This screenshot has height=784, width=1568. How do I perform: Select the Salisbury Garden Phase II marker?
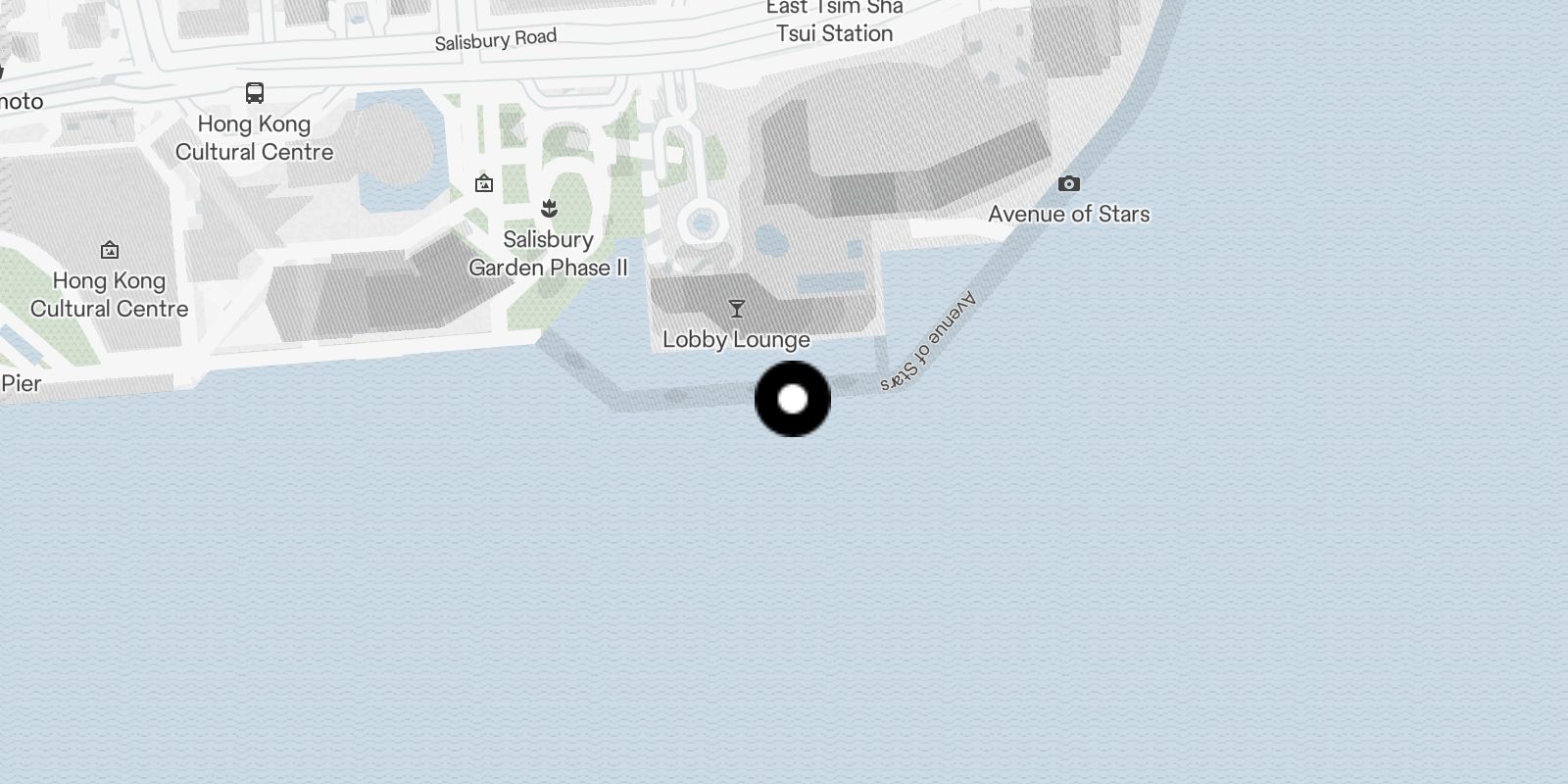[x=549, y=209]
